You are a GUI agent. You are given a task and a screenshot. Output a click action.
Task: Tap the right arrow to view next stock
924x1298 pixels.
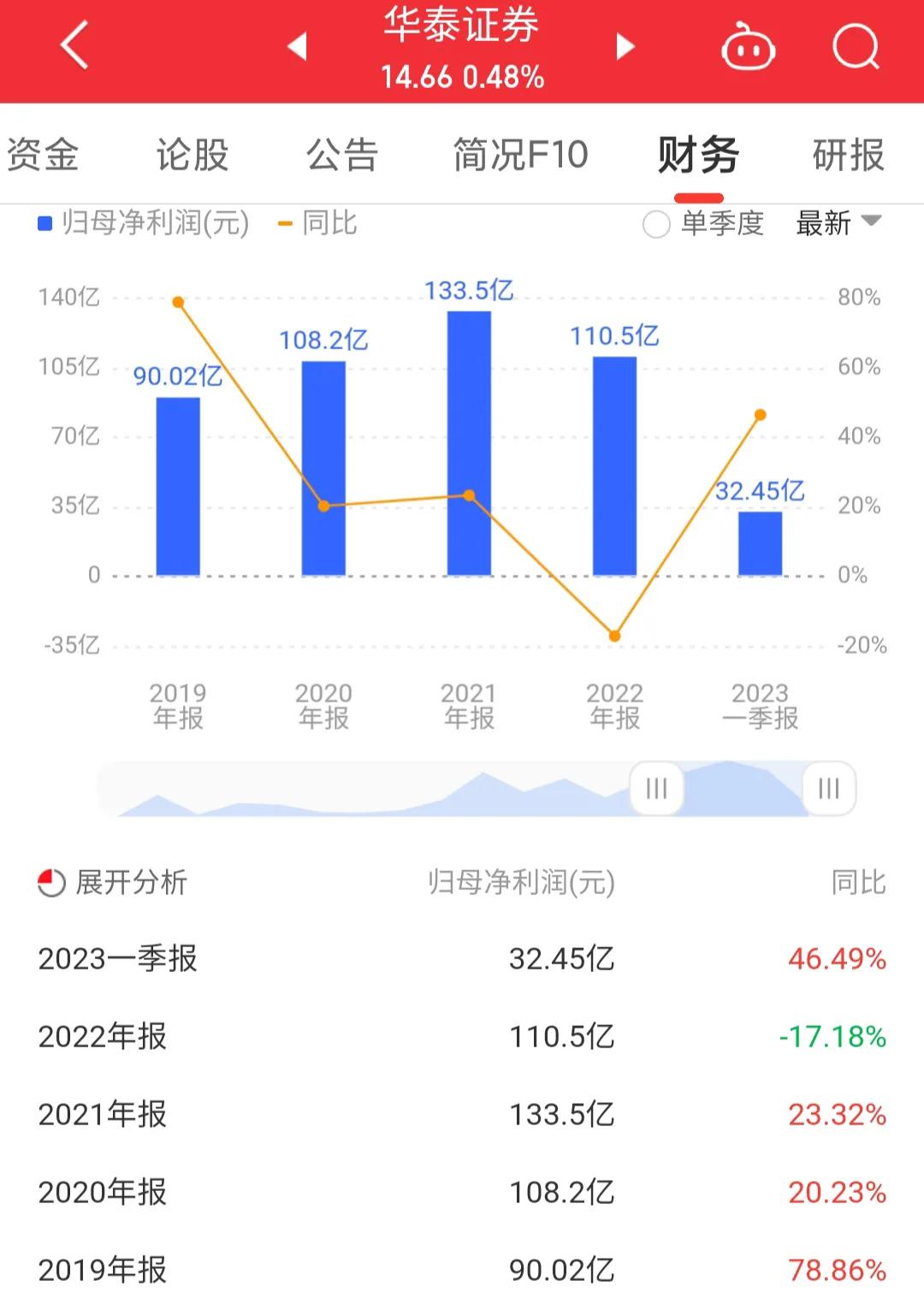coord(625,47)
